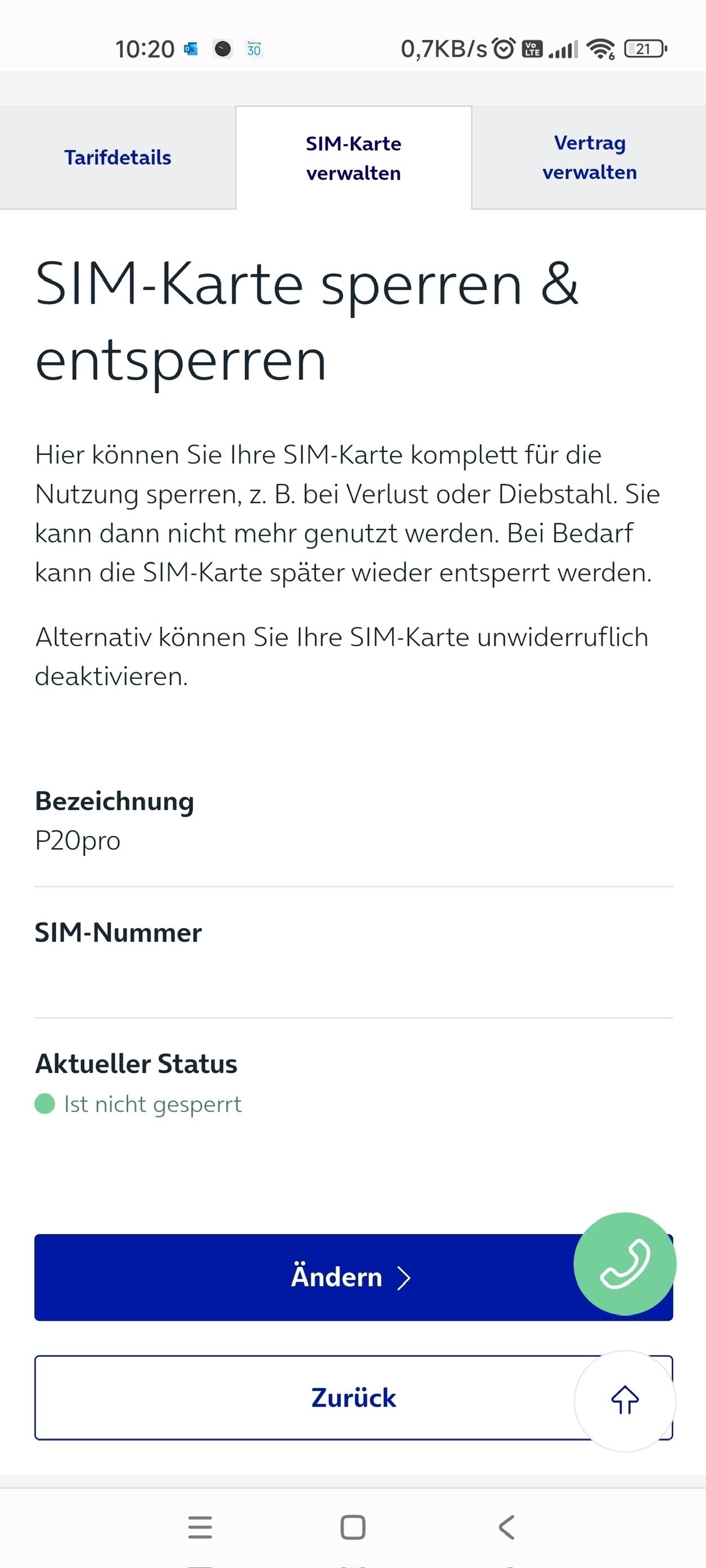This screenshot has height=1568, width=706.
Task: Go back with the Zurück button
Action: point(354,1398)
